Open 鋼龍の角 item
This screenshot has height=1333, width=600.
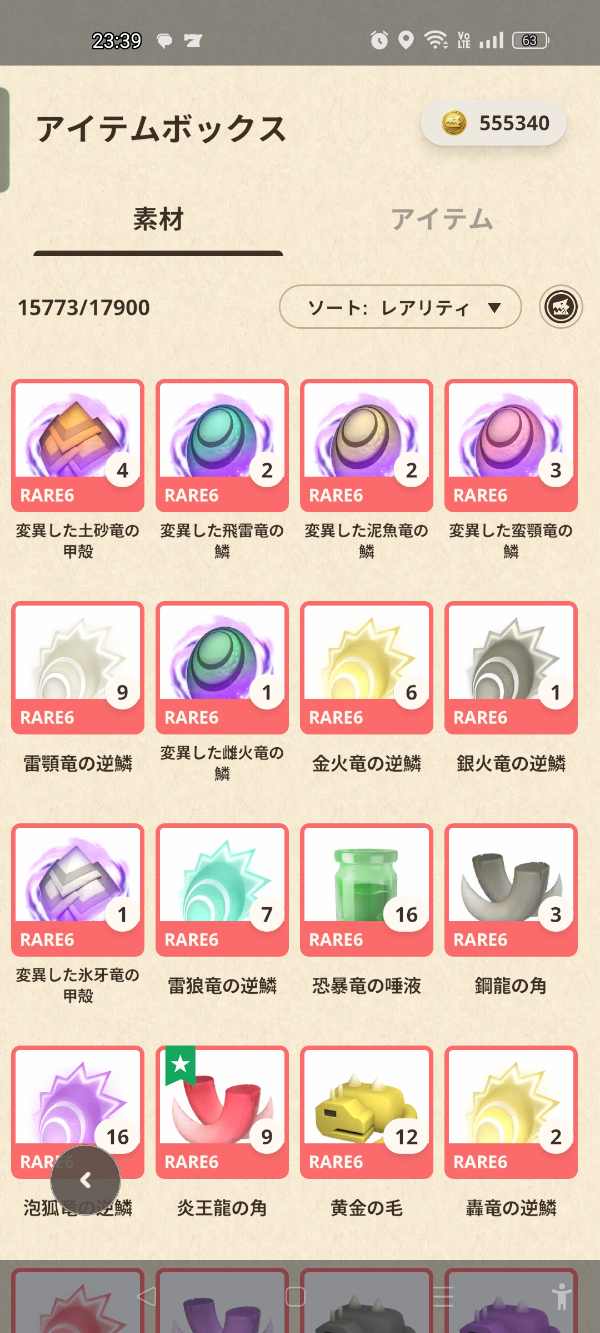pyautogui.click(x=511, y=889)
